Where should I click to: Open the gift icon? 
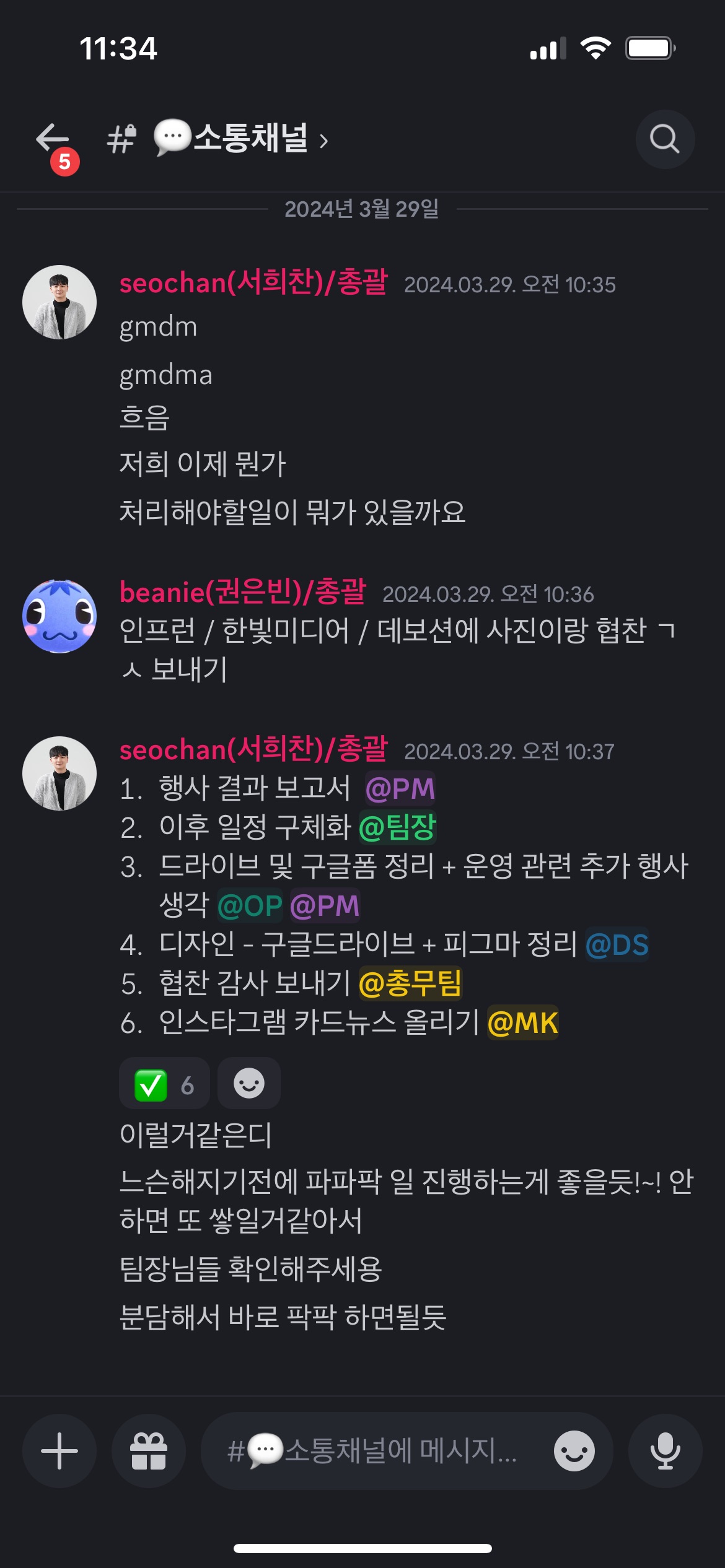click(149, 1450)
